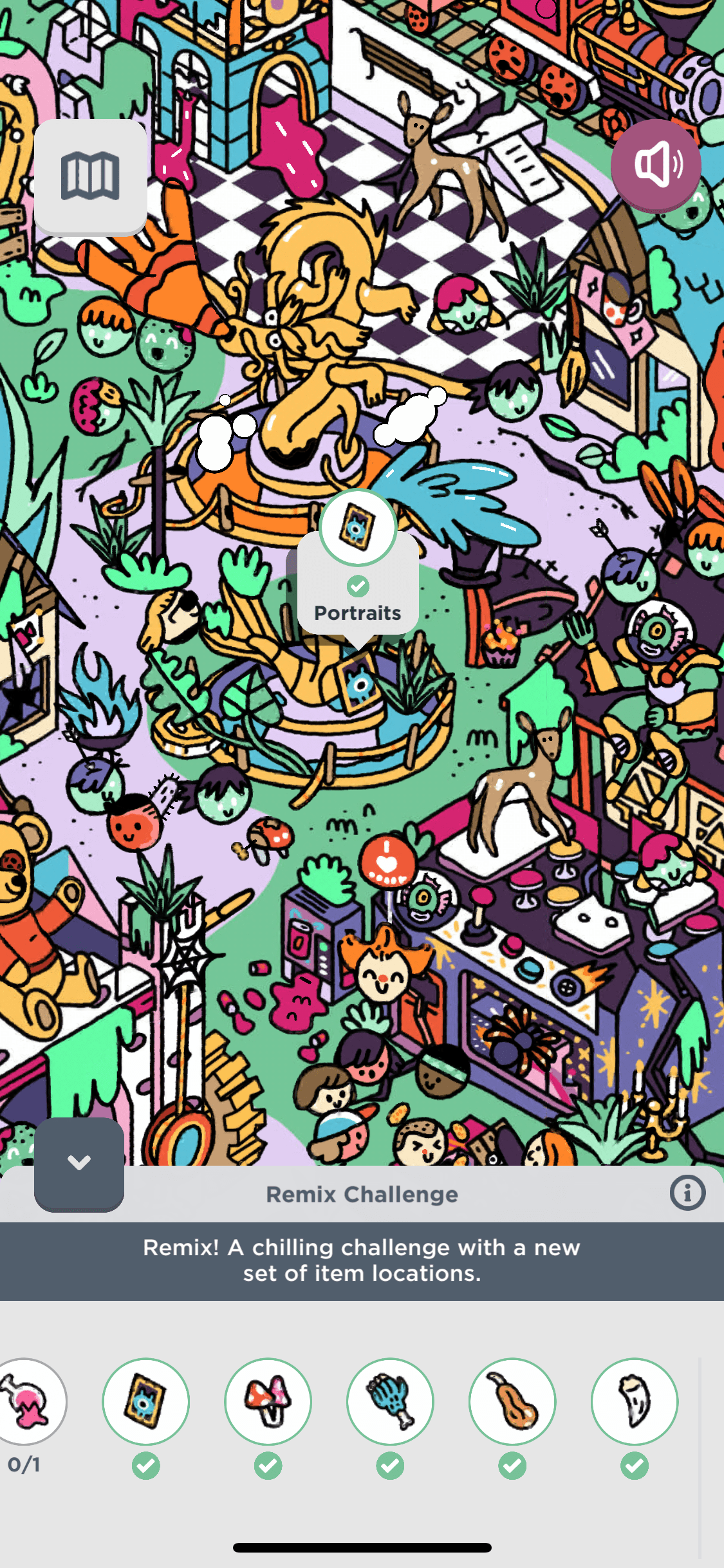Open the map view

tap(90, 176)
